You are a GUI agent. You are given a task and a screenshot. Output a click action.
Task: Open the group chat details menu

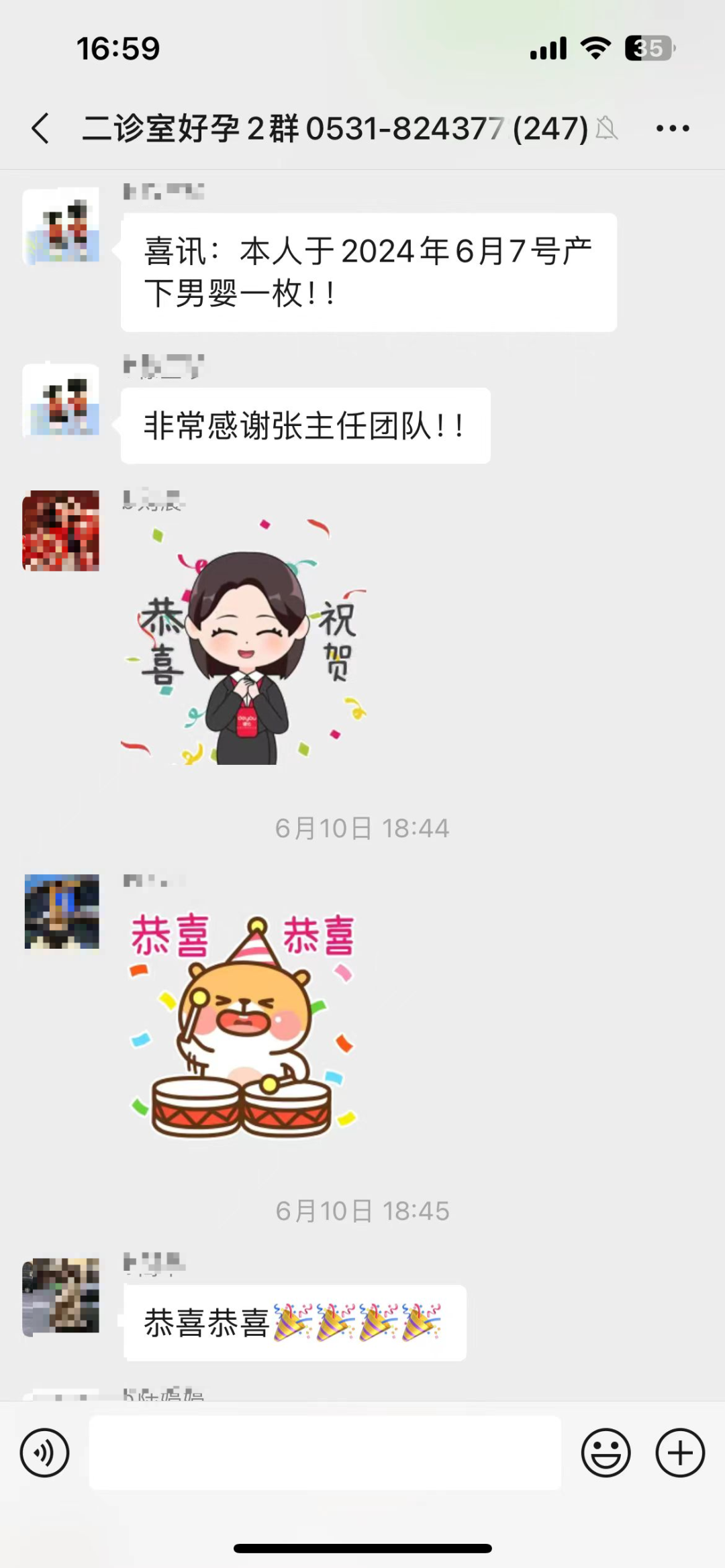coord(672,128)
